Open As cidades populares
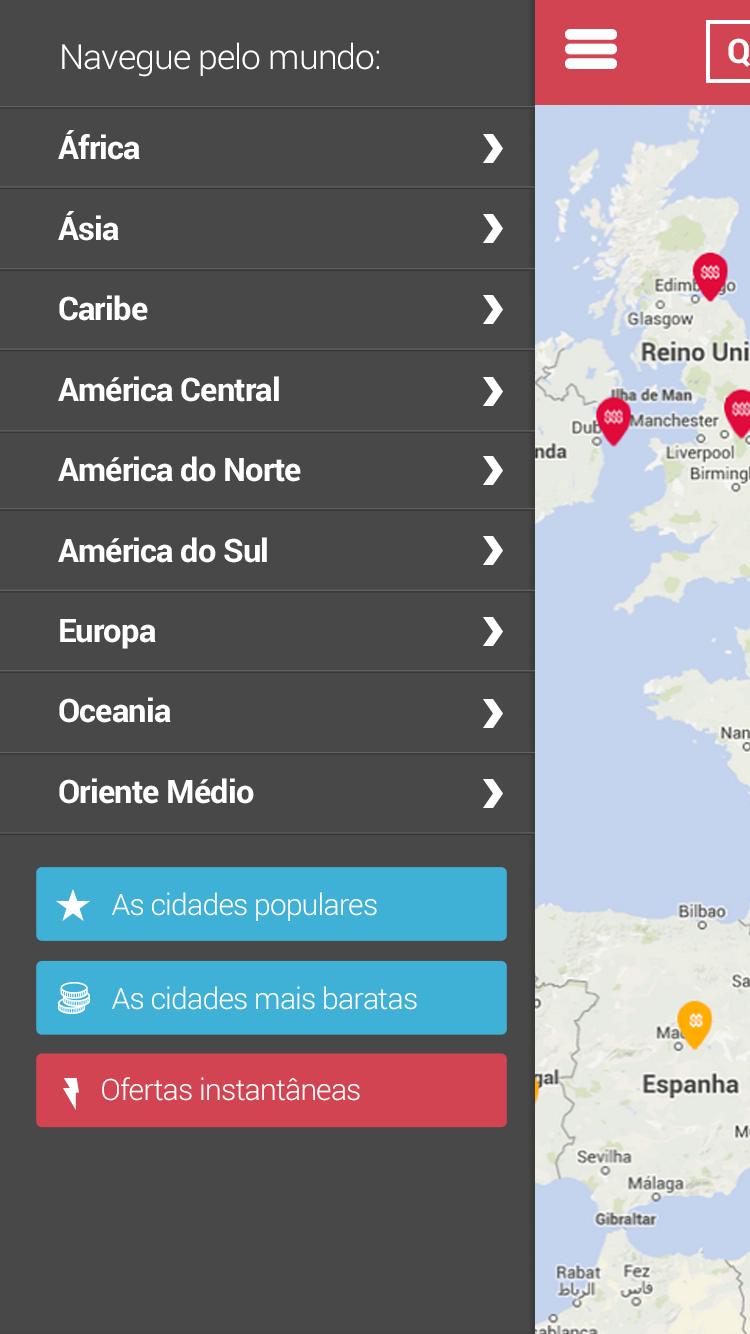The image size is (750, 1334). click(x=271, y=903)
